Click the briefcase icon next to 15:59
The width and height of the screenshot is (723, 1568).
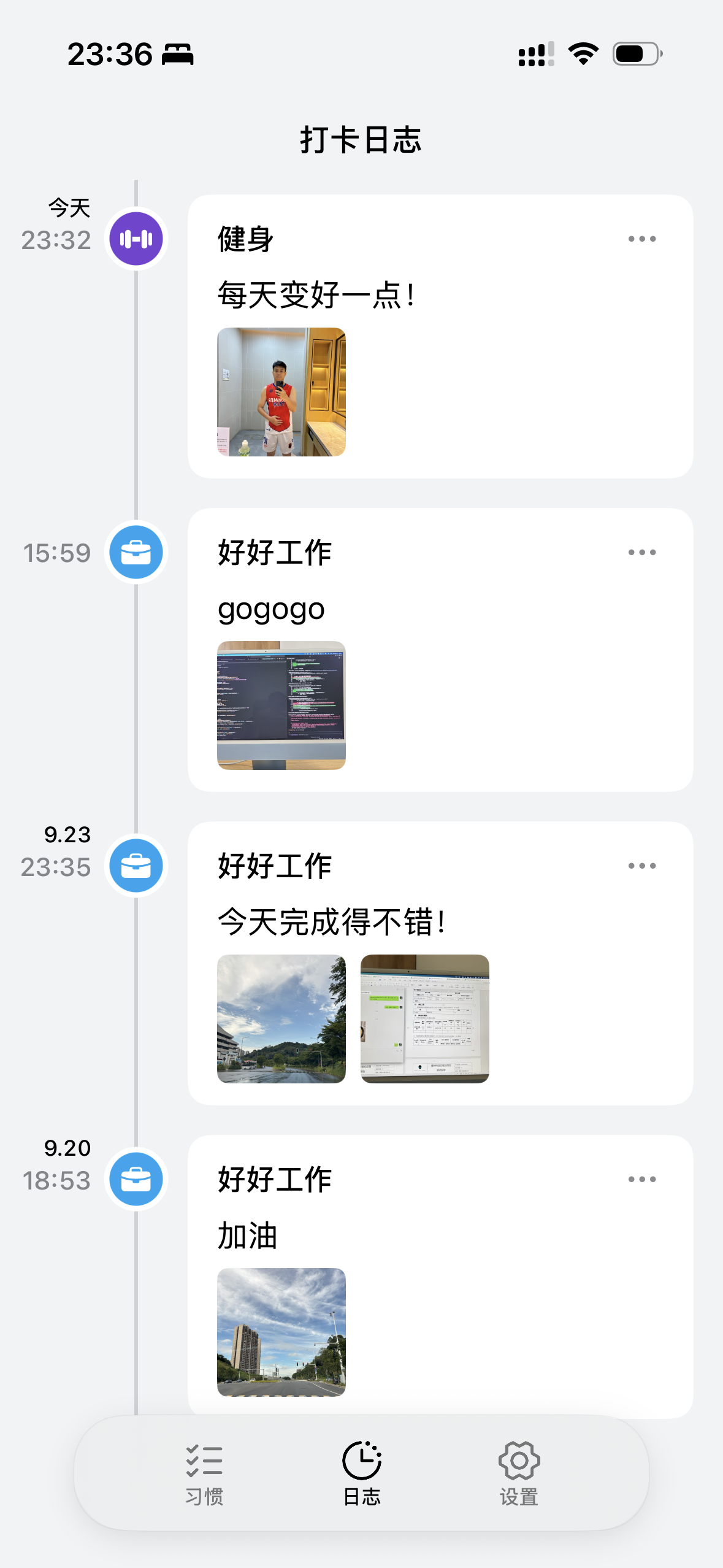(136, 551)
